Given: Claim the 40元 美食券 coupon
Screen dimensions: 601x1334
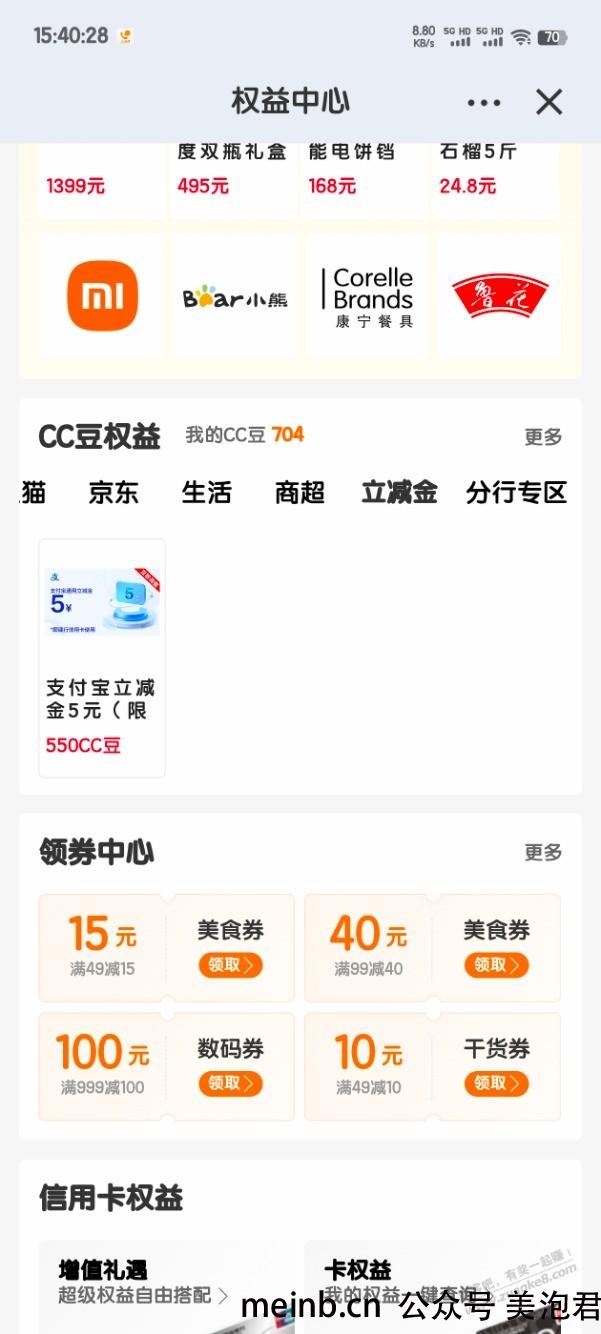Looking at the screenshot, I should pyautogui.click(x=496, y=965).
